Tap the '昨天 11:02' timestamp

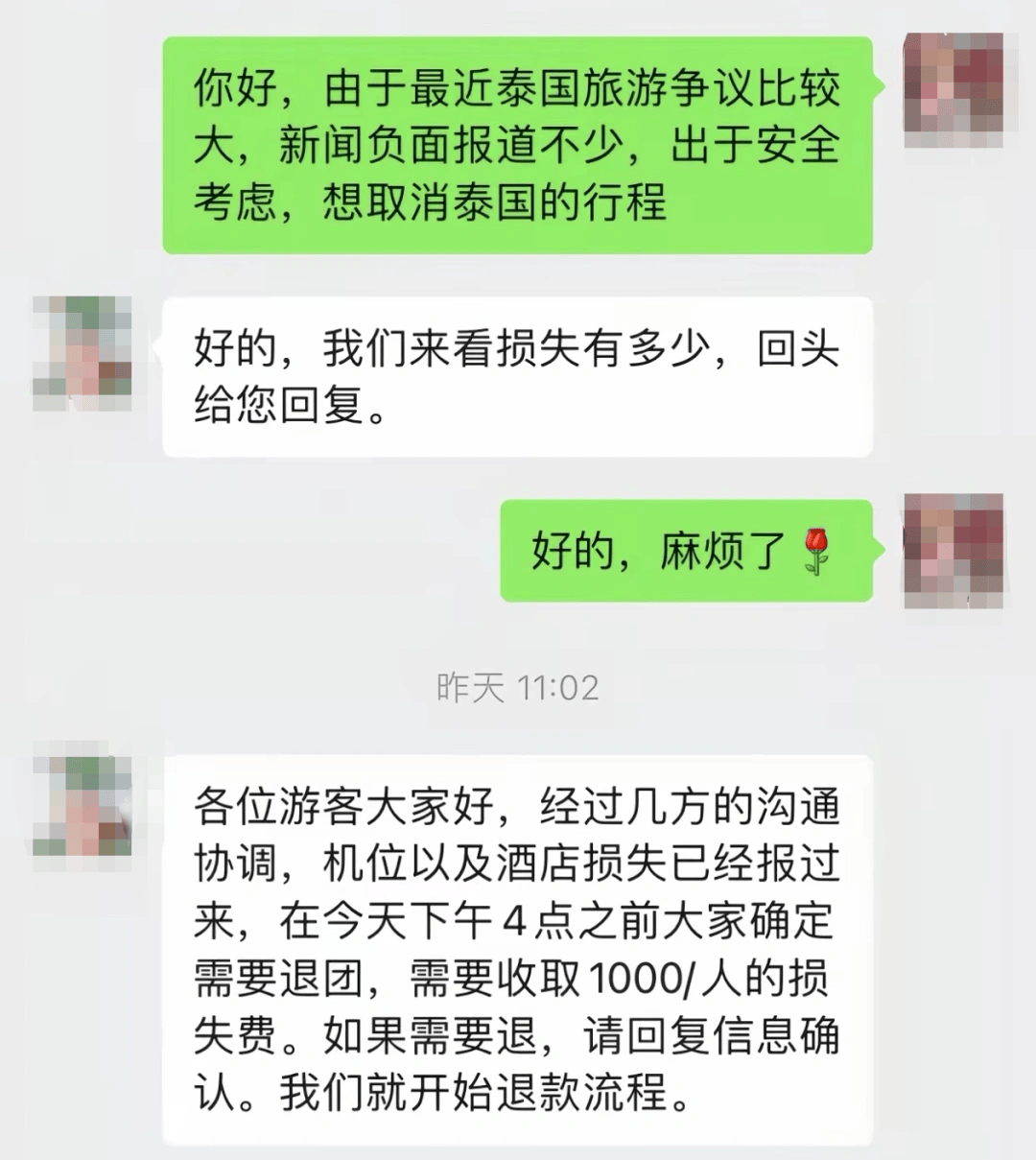[516, 687]
